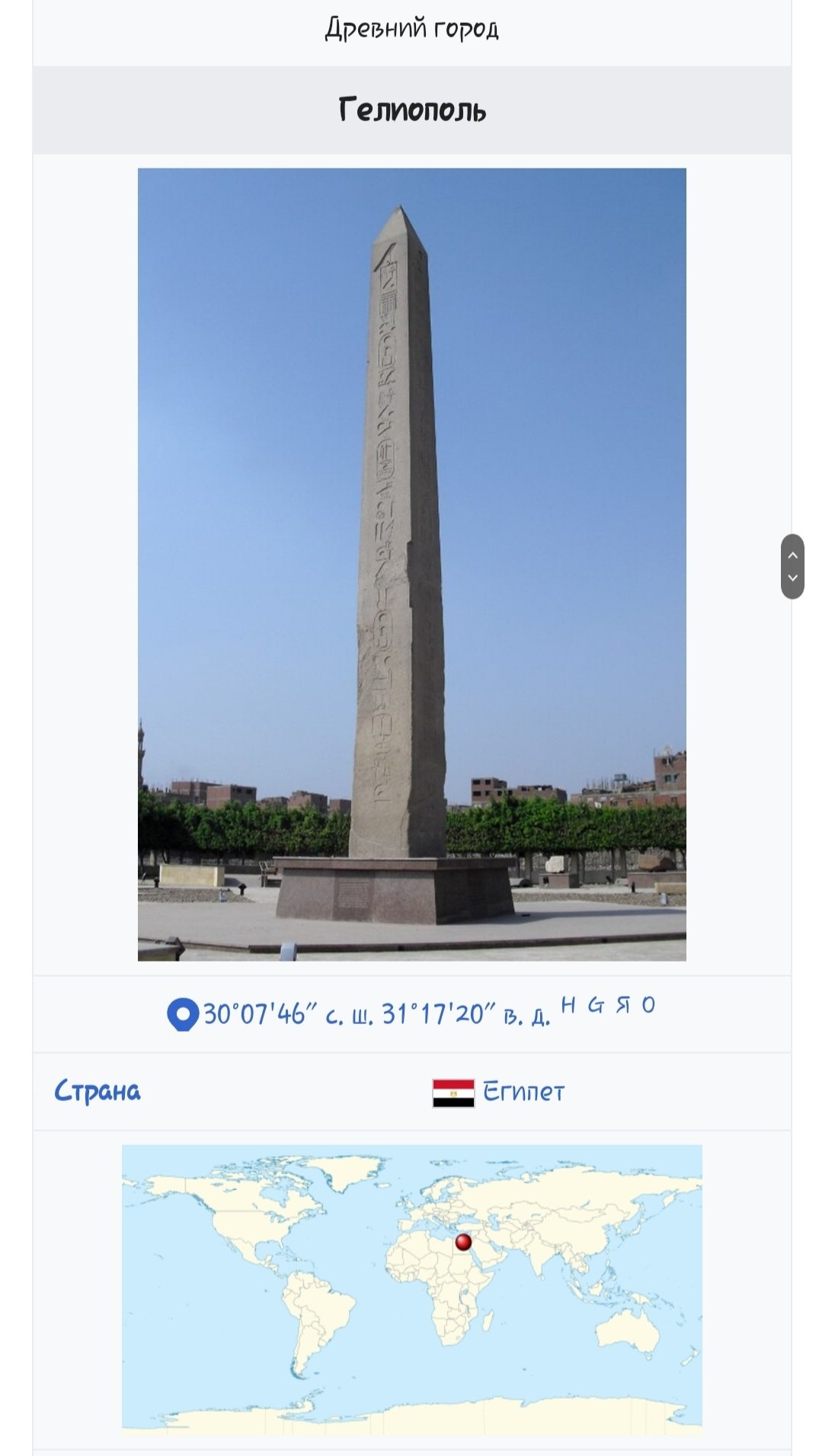Open the Египет country link

coord(524,1093)
